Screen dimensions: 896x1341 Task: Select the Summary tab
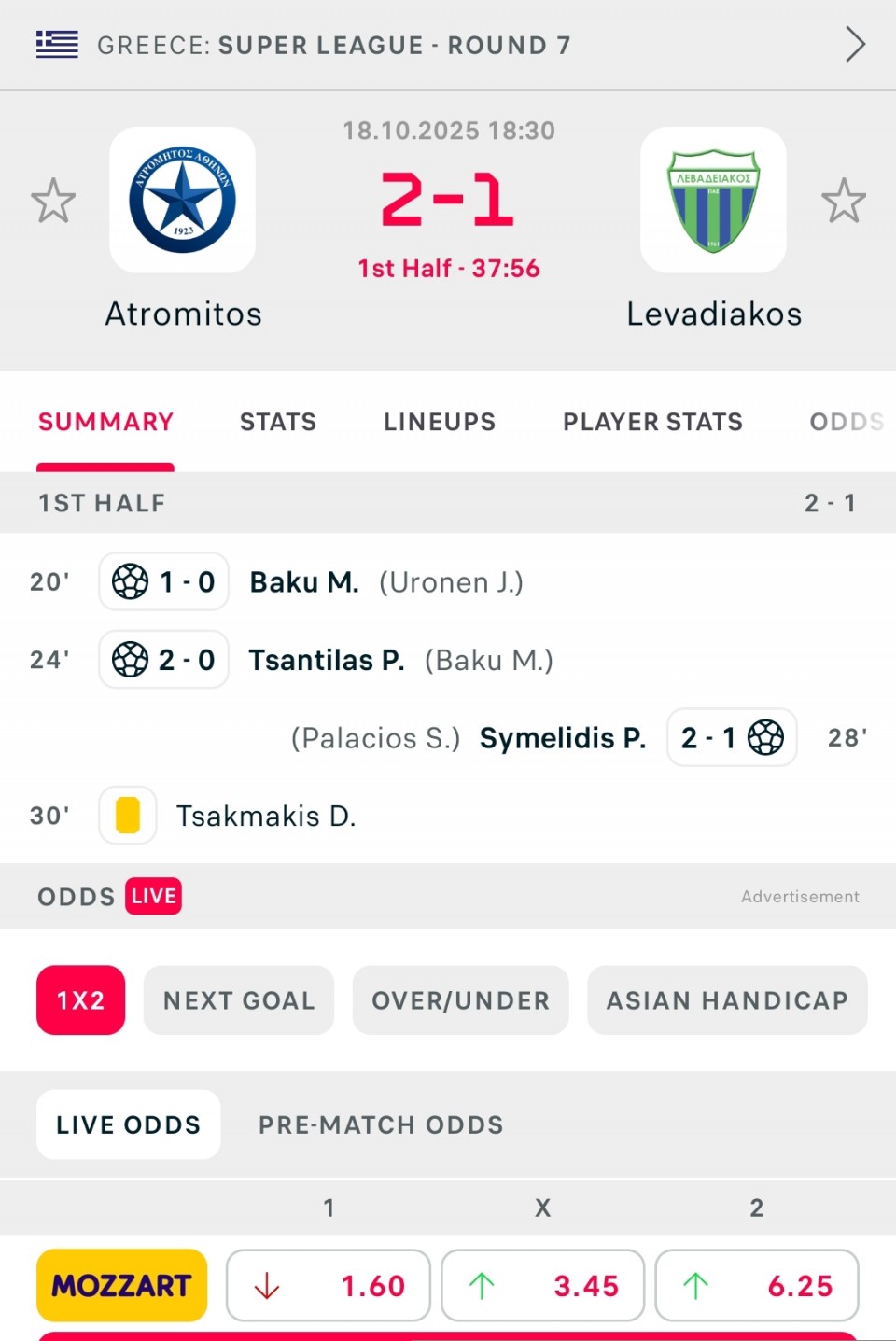(x=105, y=422)
